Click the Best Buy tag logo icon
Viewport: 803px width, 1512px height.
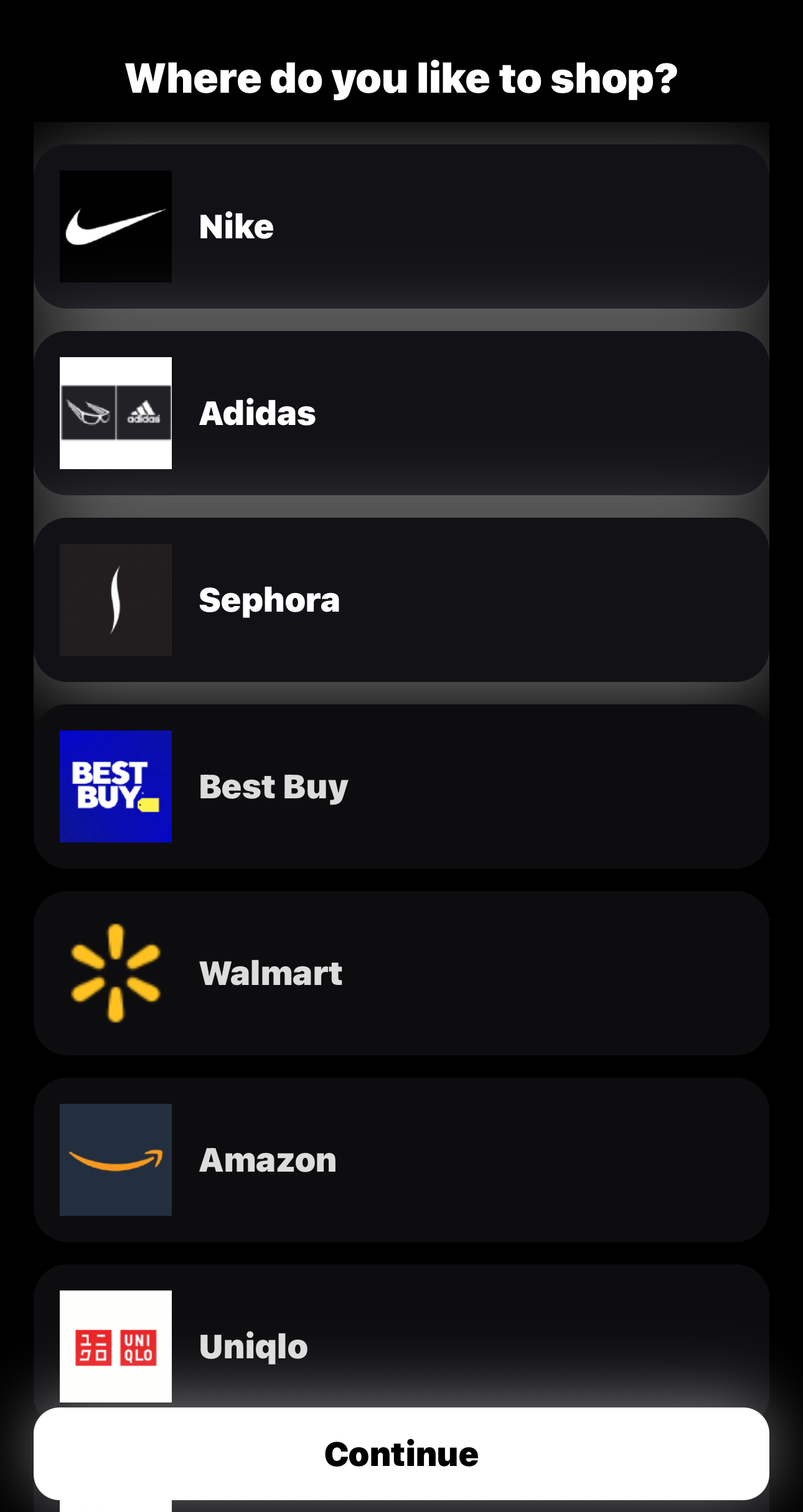click(x=115, y=785)
